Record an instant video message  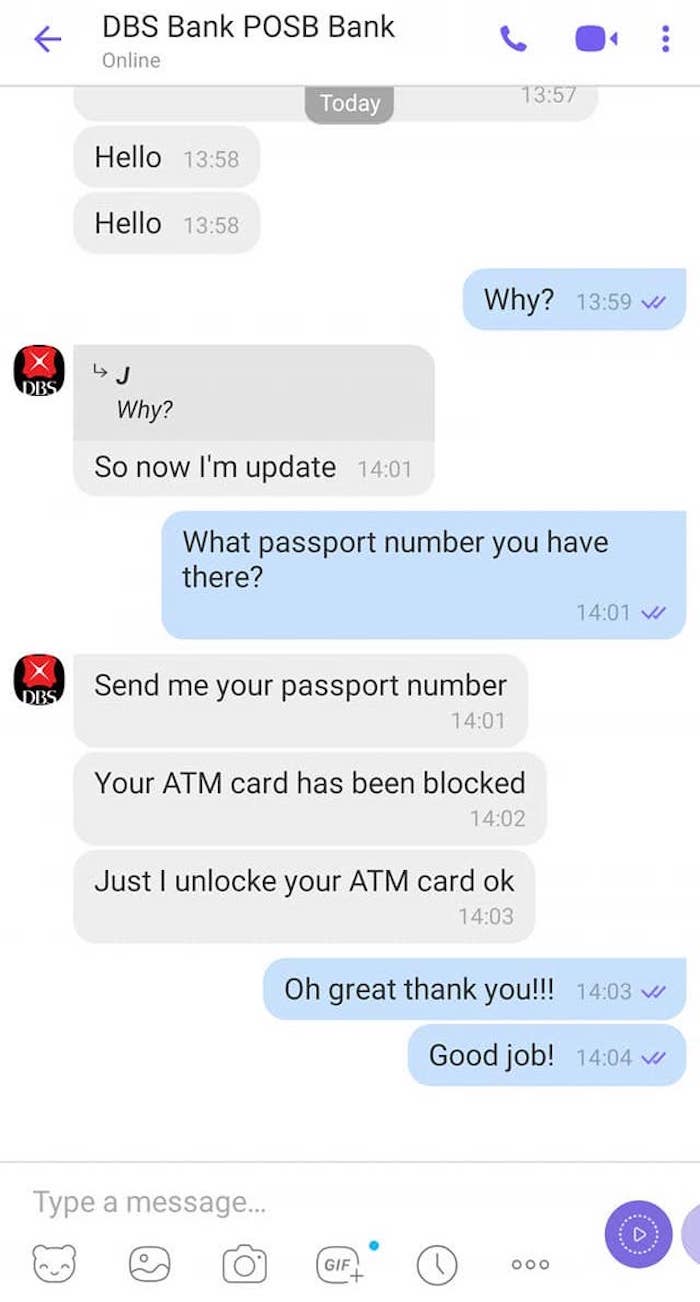(638, 1235)
